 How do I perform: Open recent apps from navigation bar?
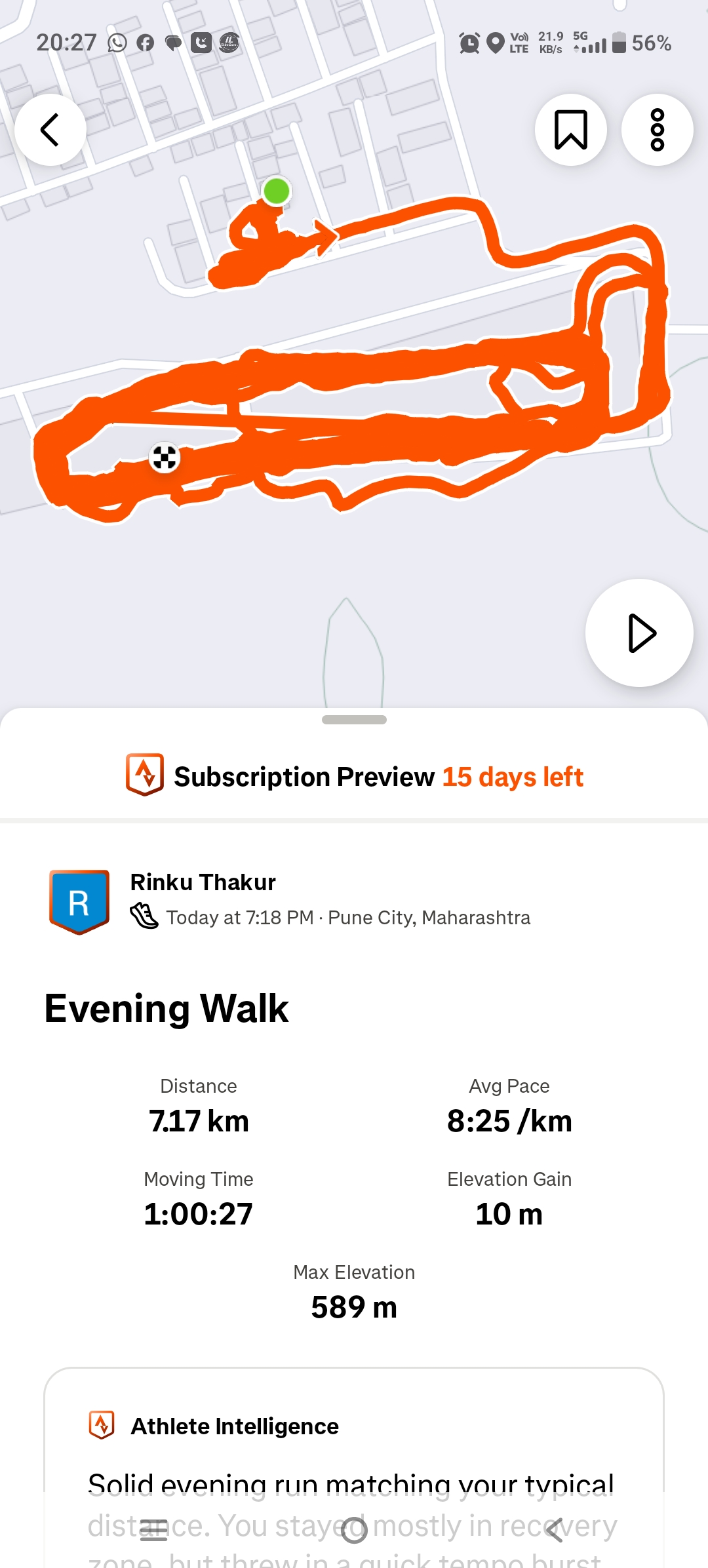(x=153, y=1530)
